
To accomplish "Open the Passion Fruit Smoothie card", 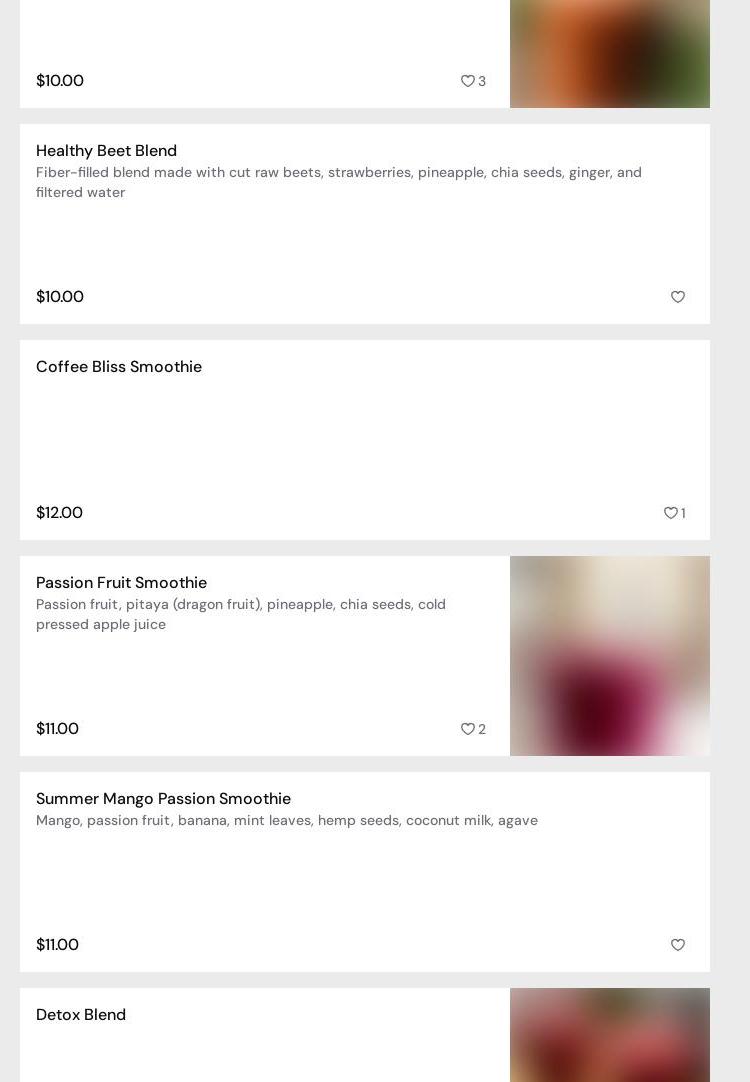I will pyautogui.click(x=122, y=583).
